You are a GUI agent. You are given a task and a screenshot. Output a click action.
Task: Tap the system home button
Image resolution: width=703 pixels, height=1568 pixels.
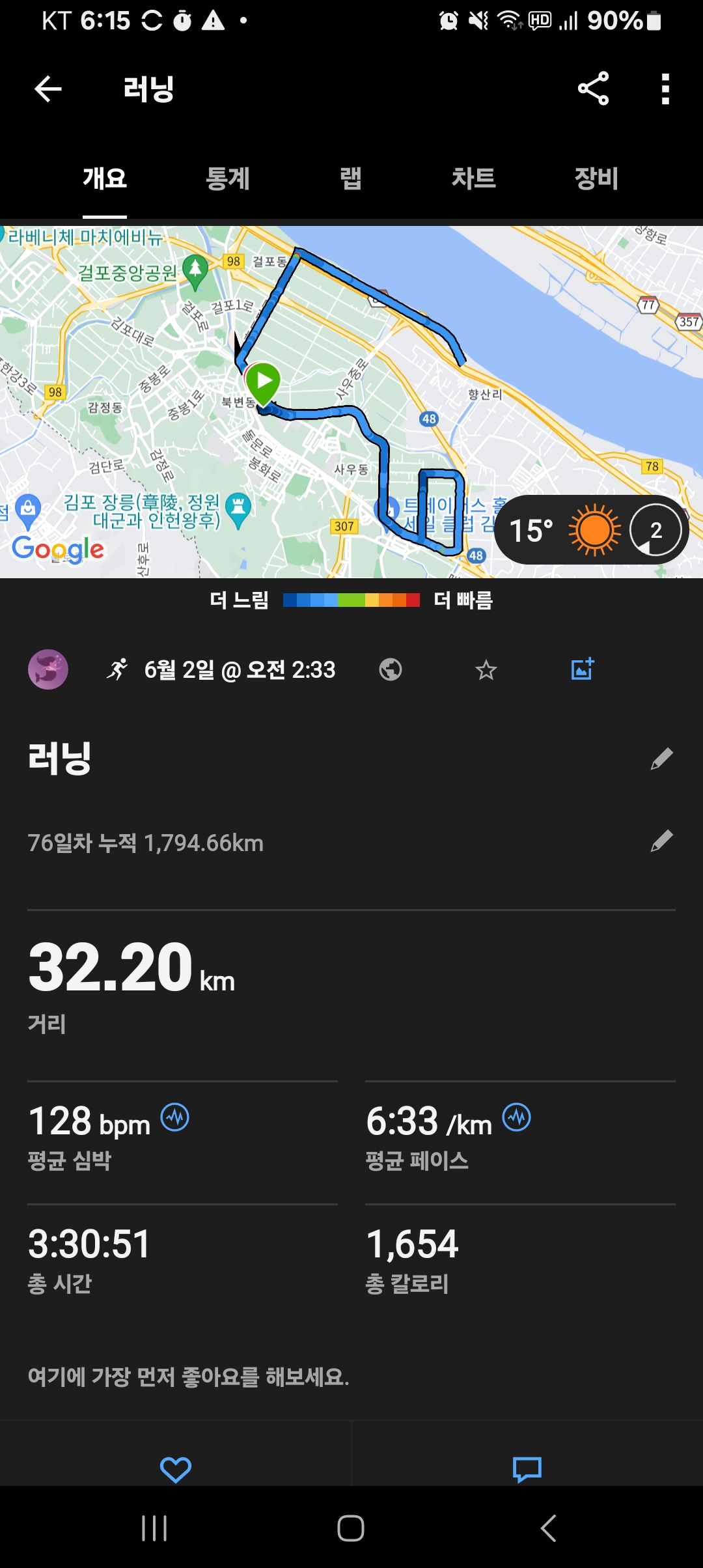(x=351, y=1528)
